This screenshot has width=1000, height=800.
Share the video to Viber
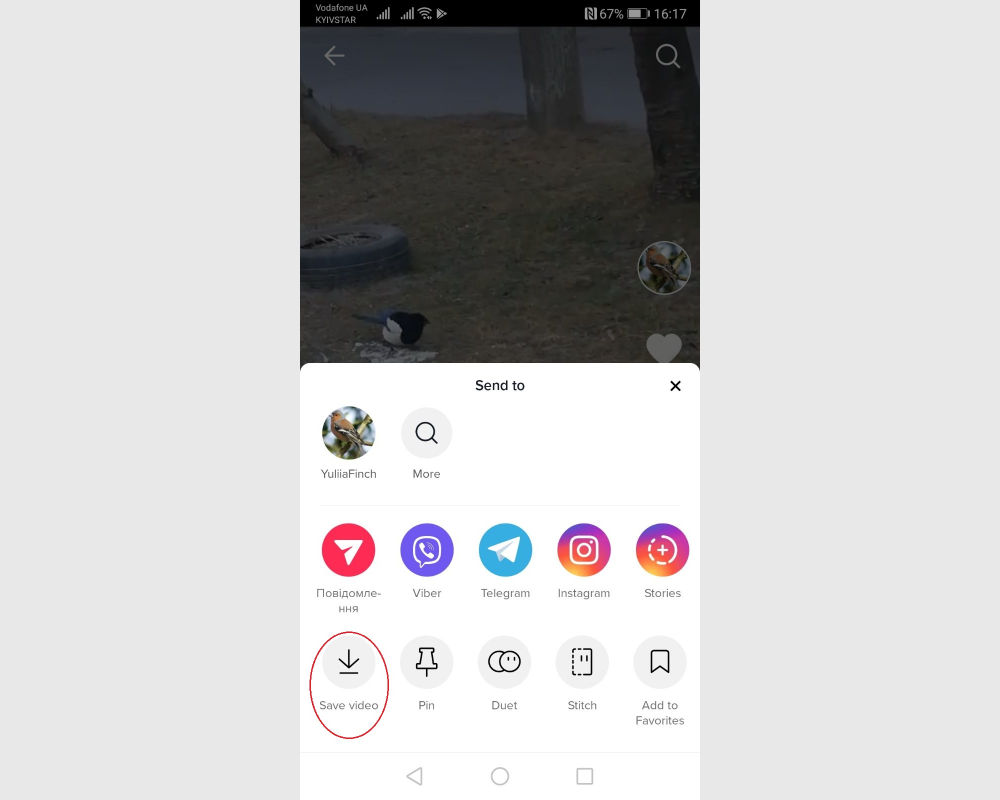point(427,550)
